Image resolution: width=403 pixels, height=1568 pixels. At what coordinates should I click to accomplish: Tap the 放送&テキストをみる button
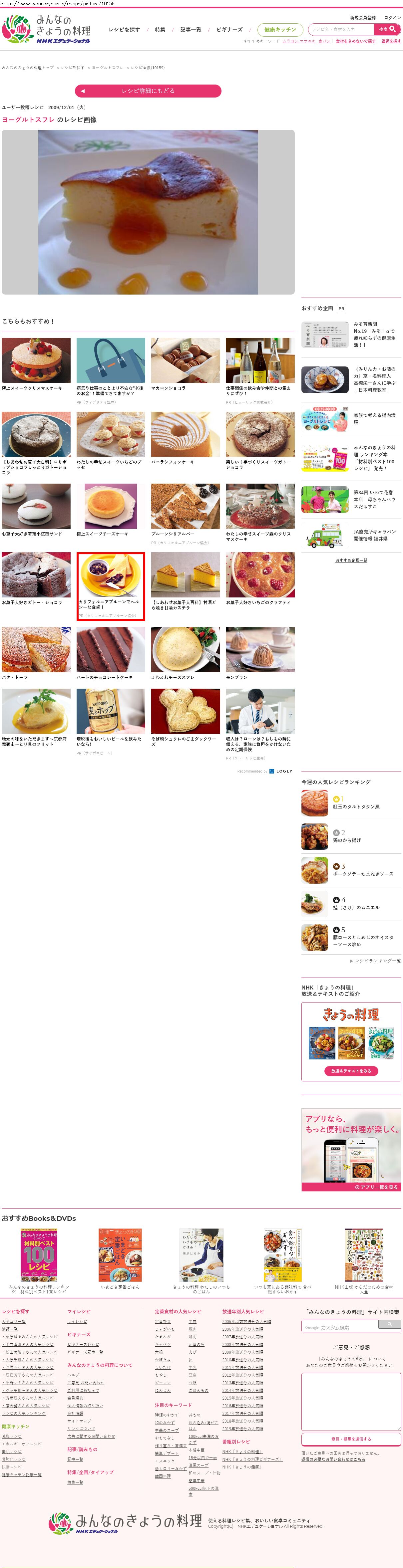pos(351,1071)
